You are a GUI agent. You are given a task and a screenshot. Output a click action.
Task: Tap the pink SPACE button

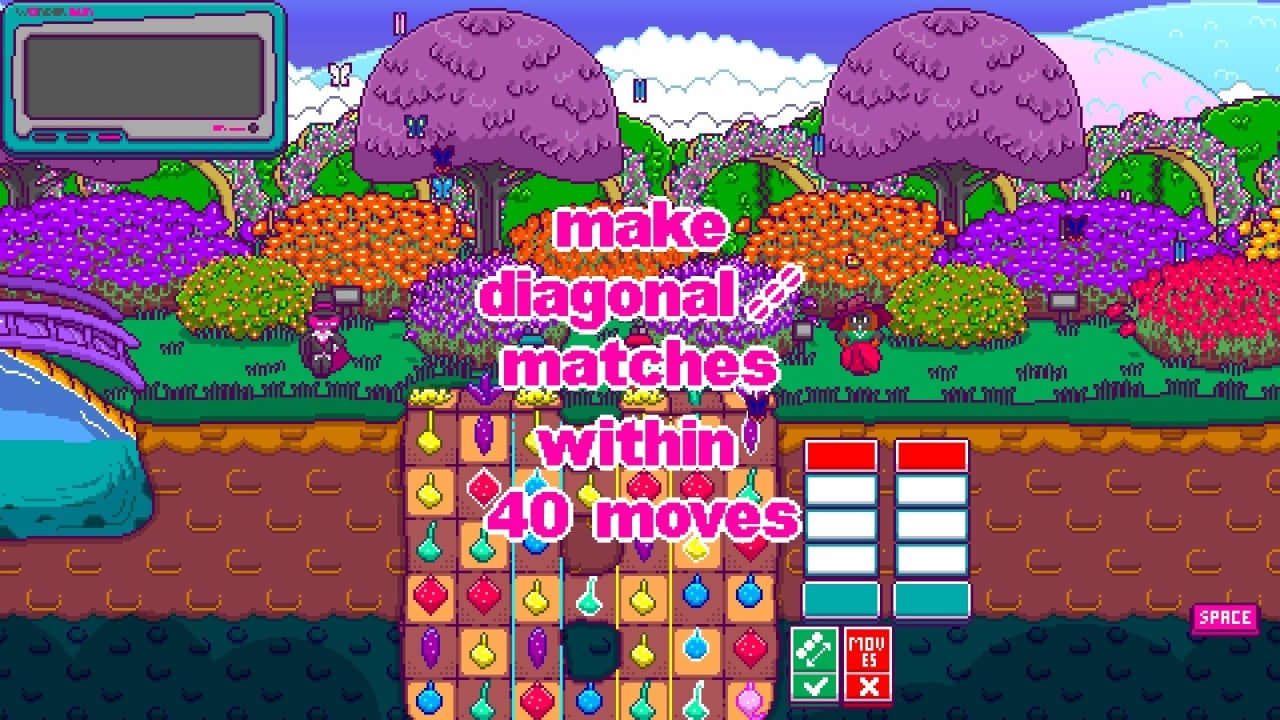point(1224,618)
